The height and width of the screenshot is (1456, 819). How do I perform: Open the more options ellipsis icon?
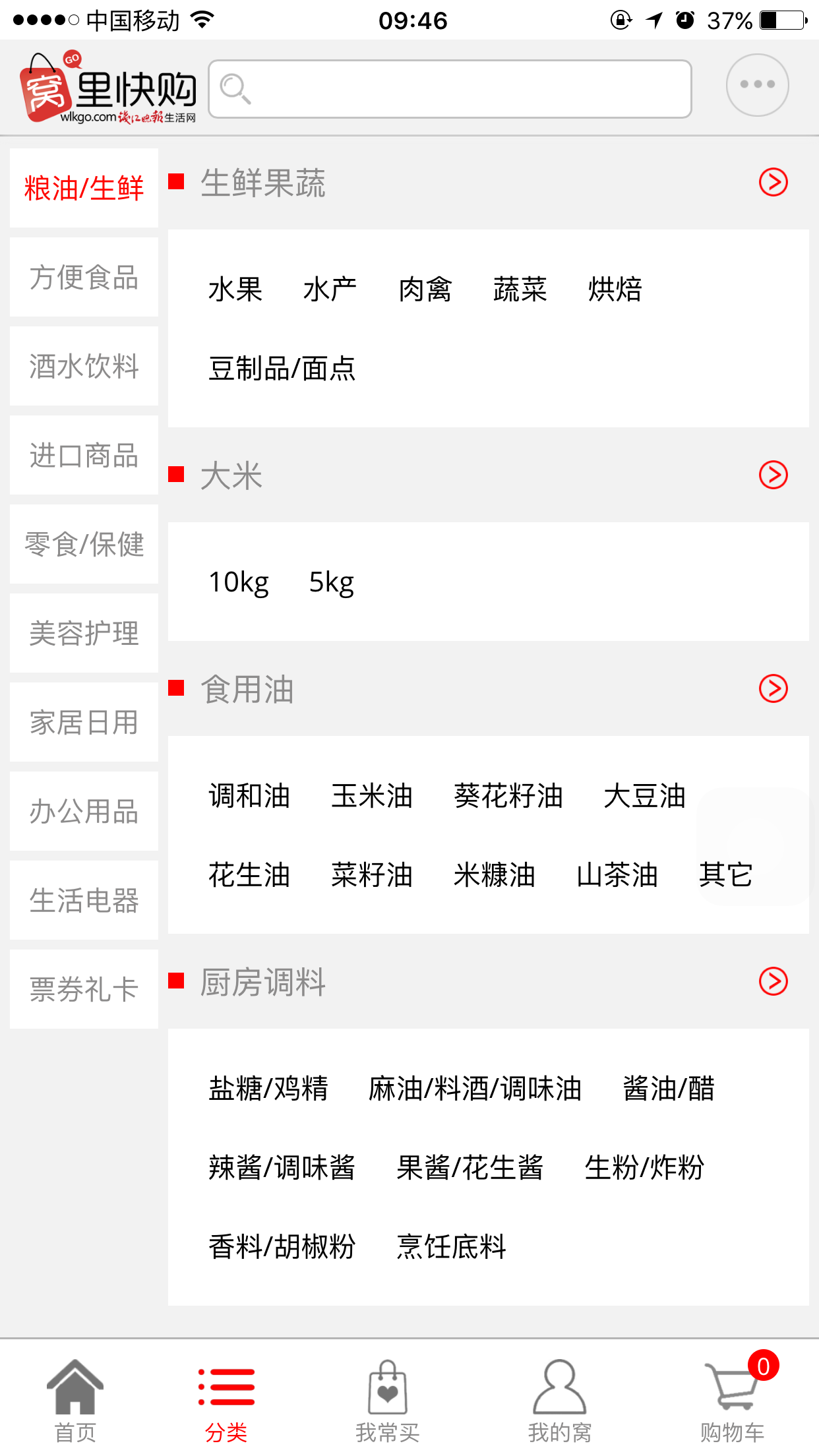click(x=756, y=84)
